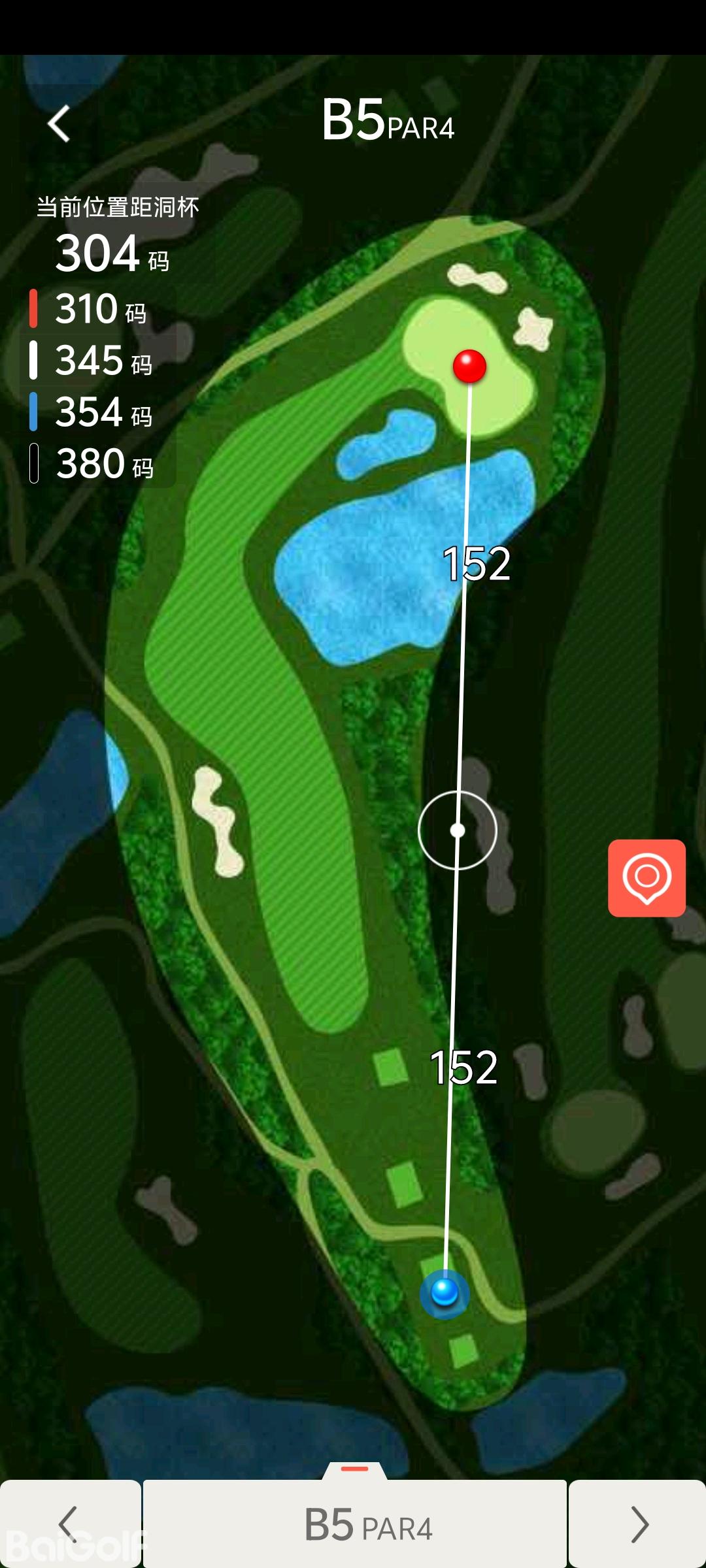The height and width of the screenshot is (1568, 706).
Task: Tap the white target circle on the line
Action: click(458, 830)
